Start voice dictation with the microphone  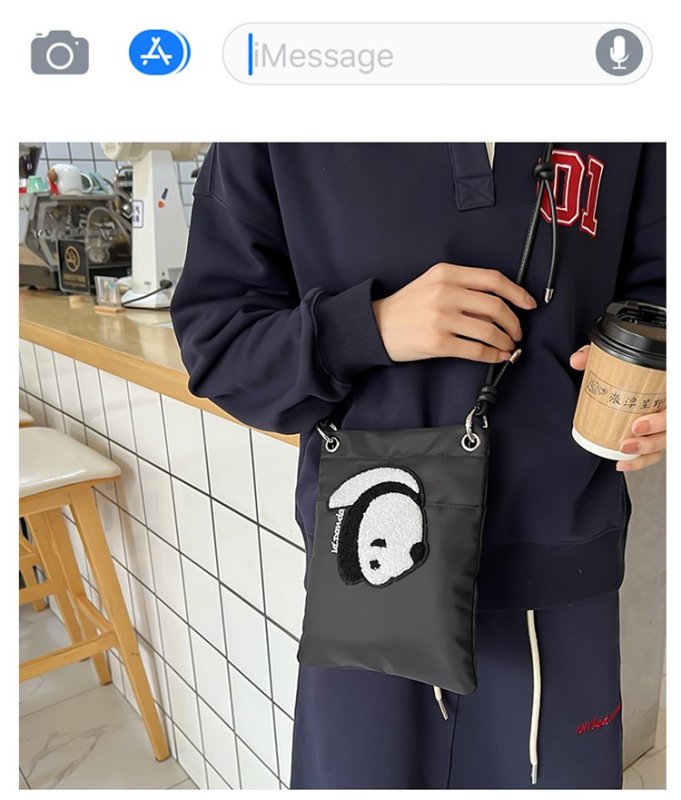tap(619, 53)
